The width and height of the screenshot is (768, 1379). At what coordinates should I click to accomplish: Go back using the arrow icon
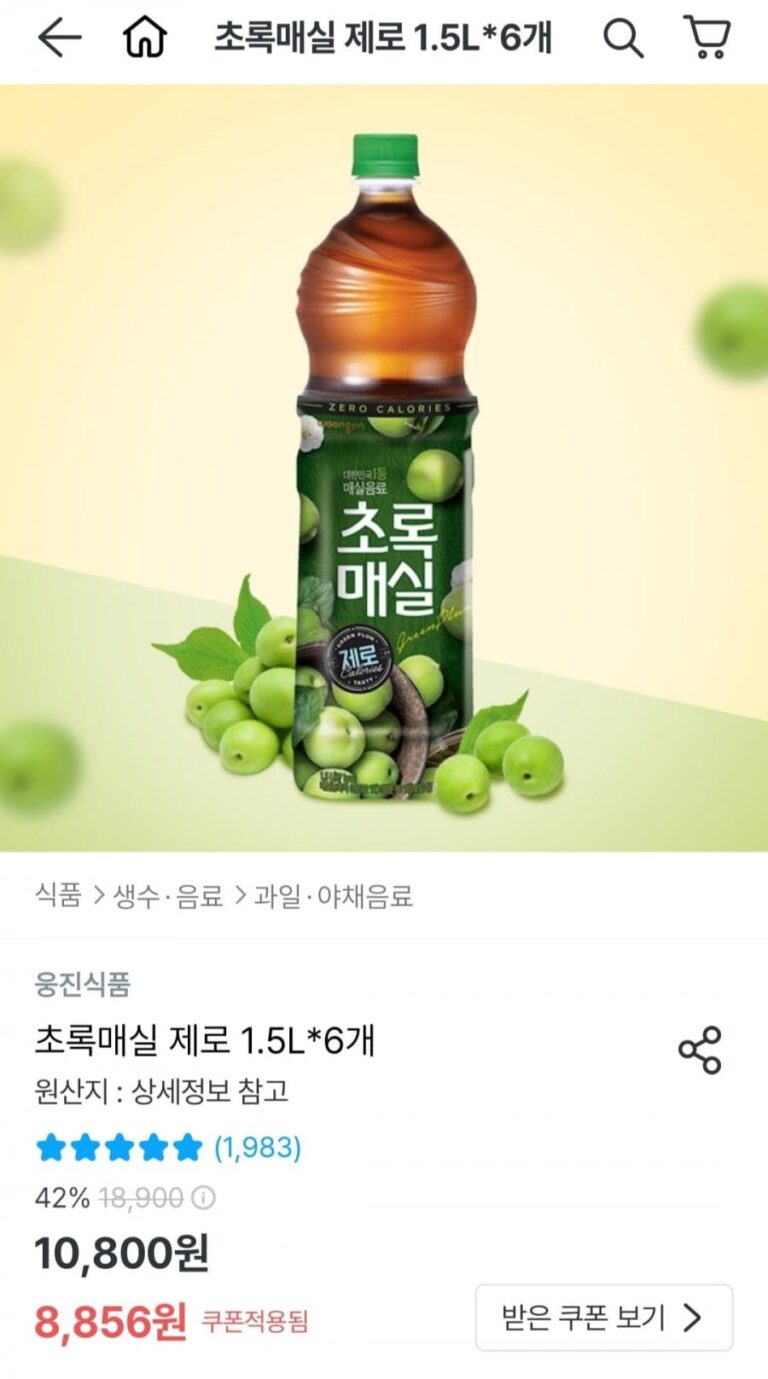pyautogui.click(x=59, y=39)
